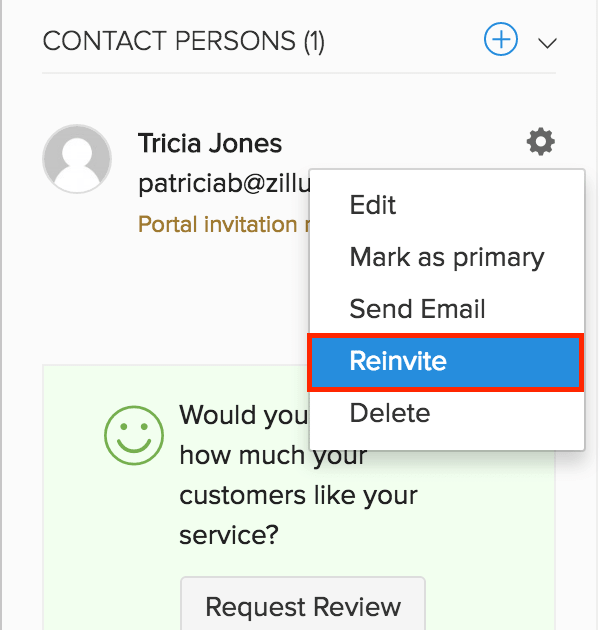This screenshot has height=630, width=600.
Task: Add a new contact person
Action: tap(500, 40)
